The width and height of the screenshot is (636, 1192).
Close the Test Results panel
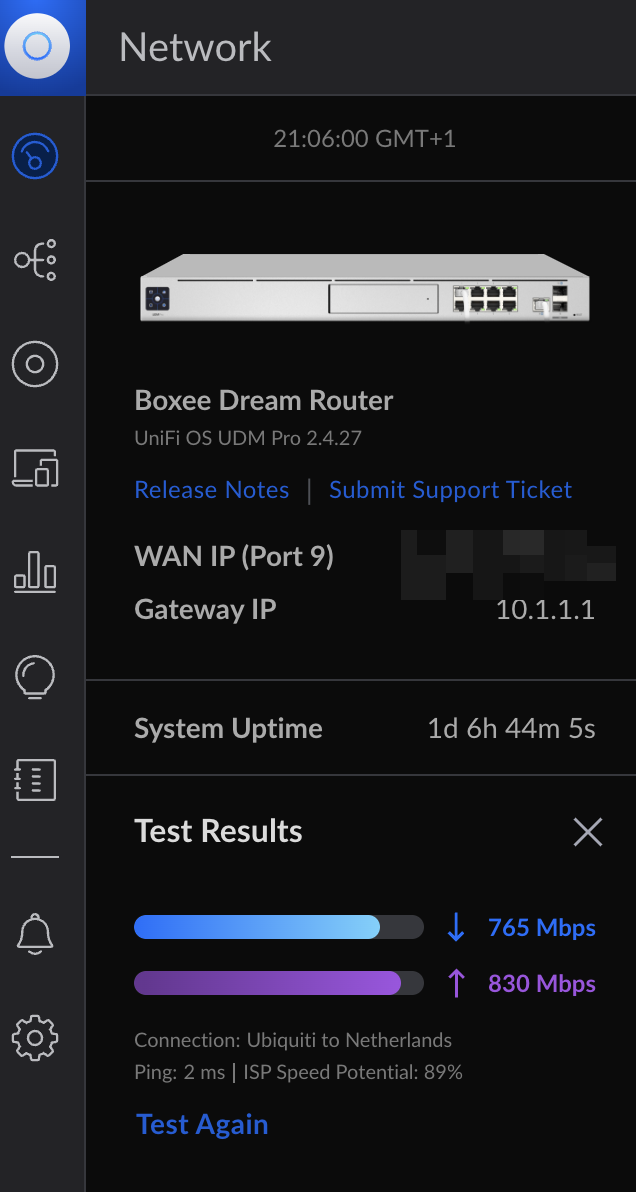(x=587, y=832)
